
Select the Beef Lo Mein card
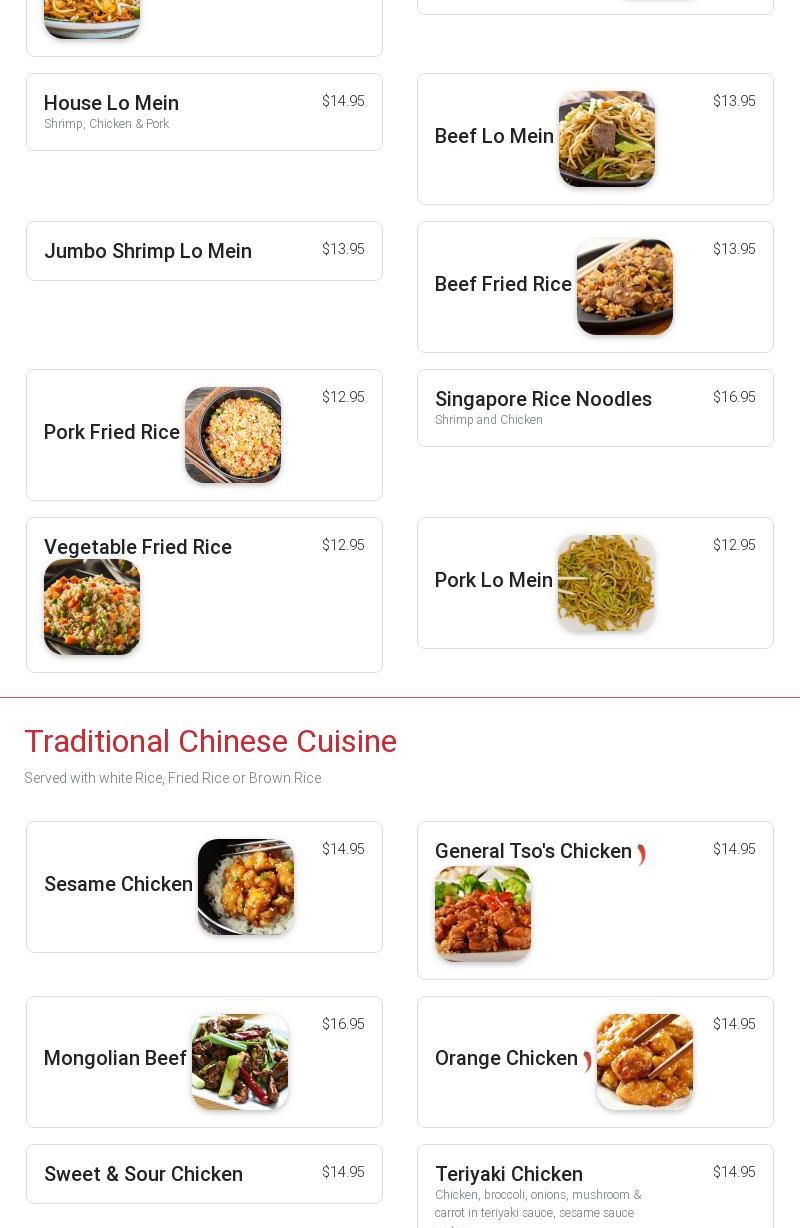click(595, 138)
